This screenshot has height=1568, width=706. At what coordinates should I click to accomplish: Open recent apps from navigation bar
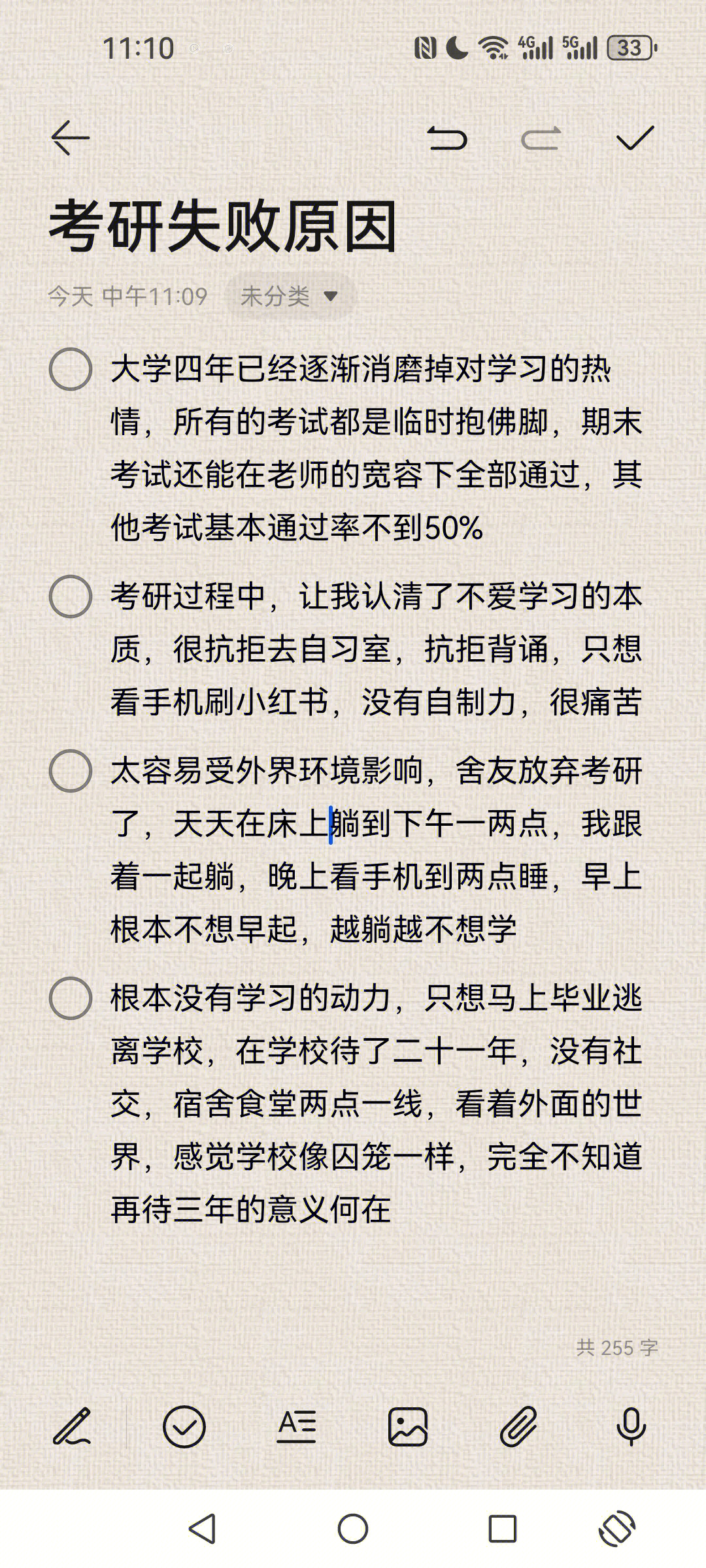[x=503, y=1529]
